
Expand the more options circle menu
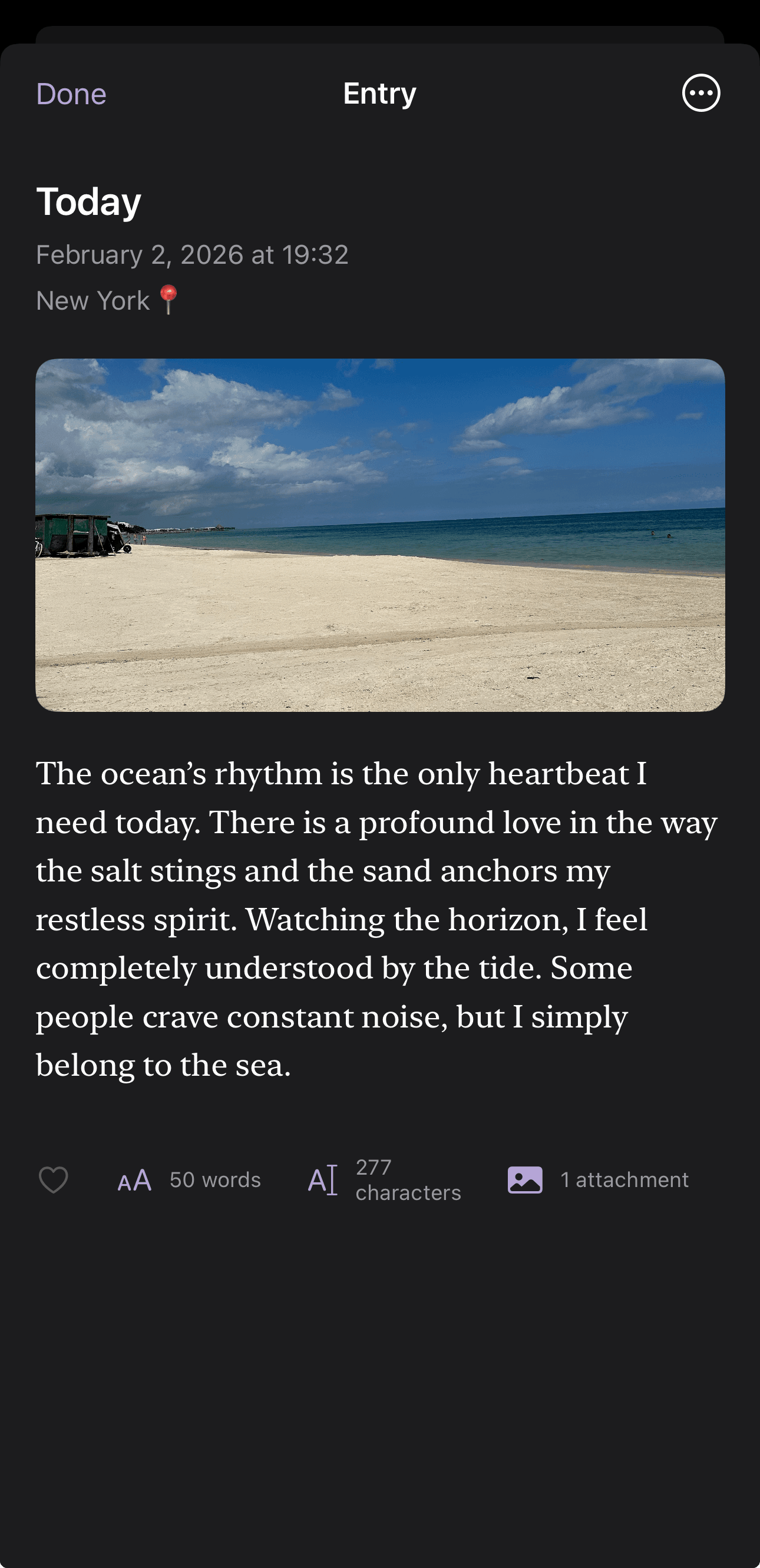(701, 93)
